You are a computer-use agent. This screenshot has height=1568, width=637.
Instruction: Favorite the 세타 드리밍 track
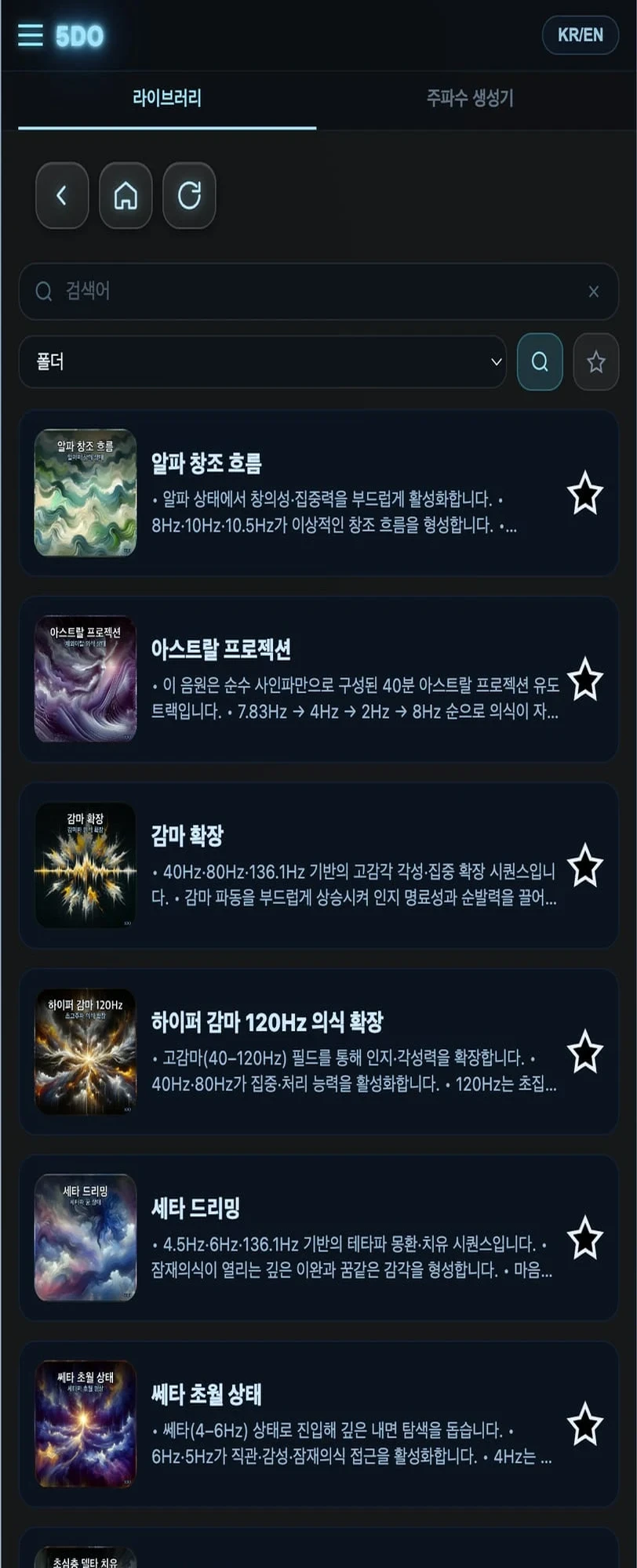[587, 1237]
